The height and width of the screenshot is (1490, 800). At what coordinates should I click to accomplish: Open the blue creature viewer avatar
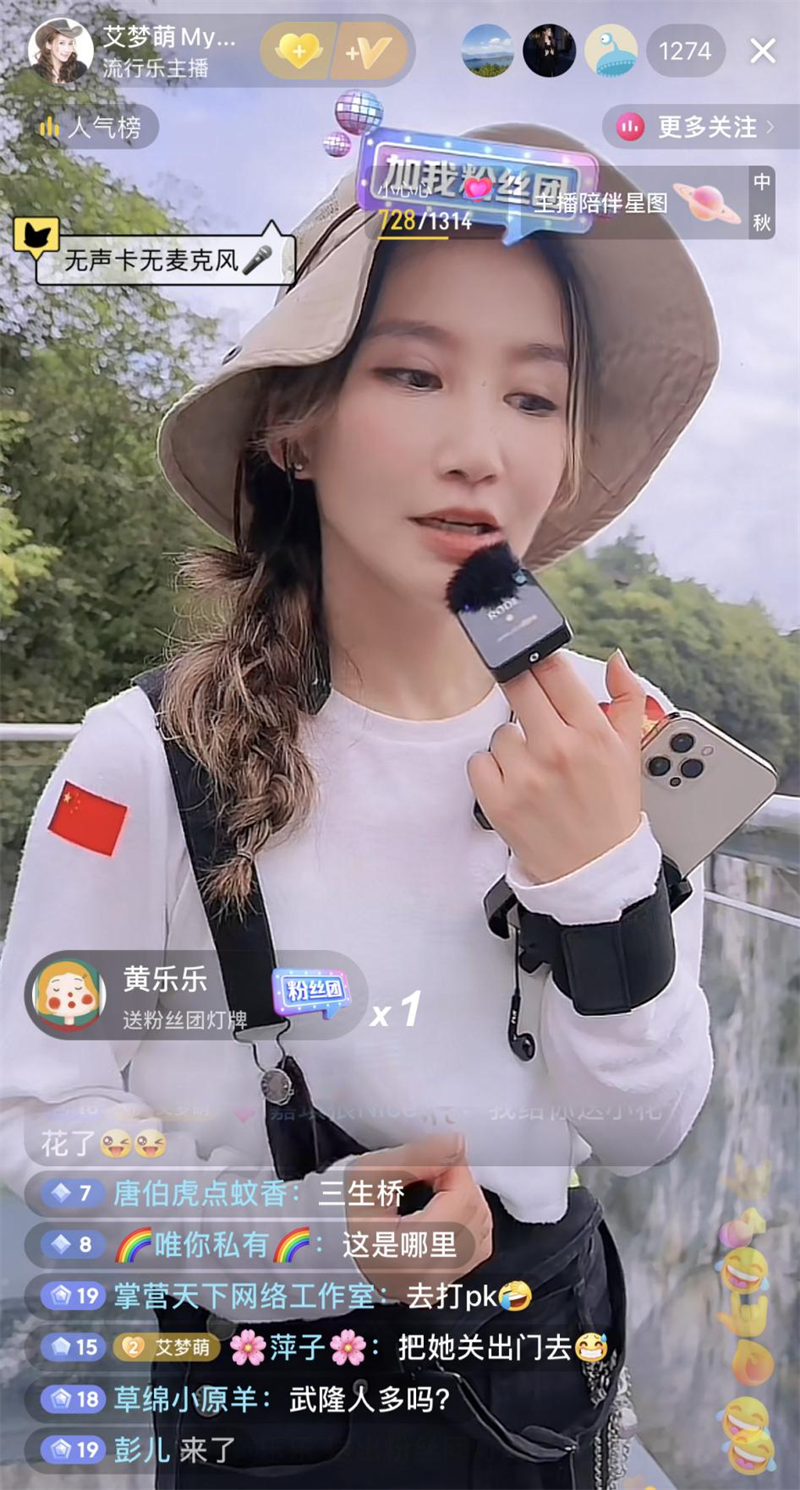click(610, 51)
